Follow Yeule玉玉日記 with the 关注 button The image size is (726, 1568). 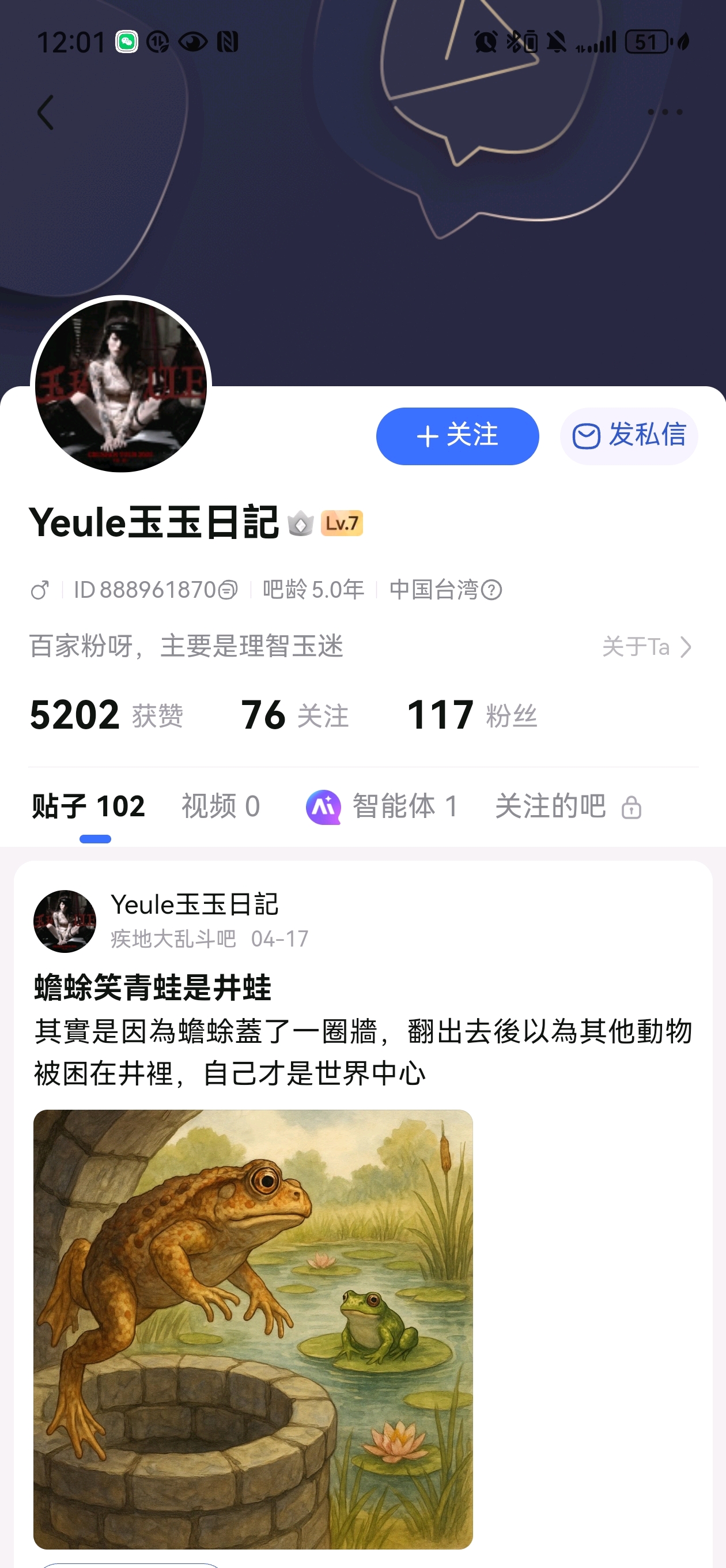(x=457, y=436)
